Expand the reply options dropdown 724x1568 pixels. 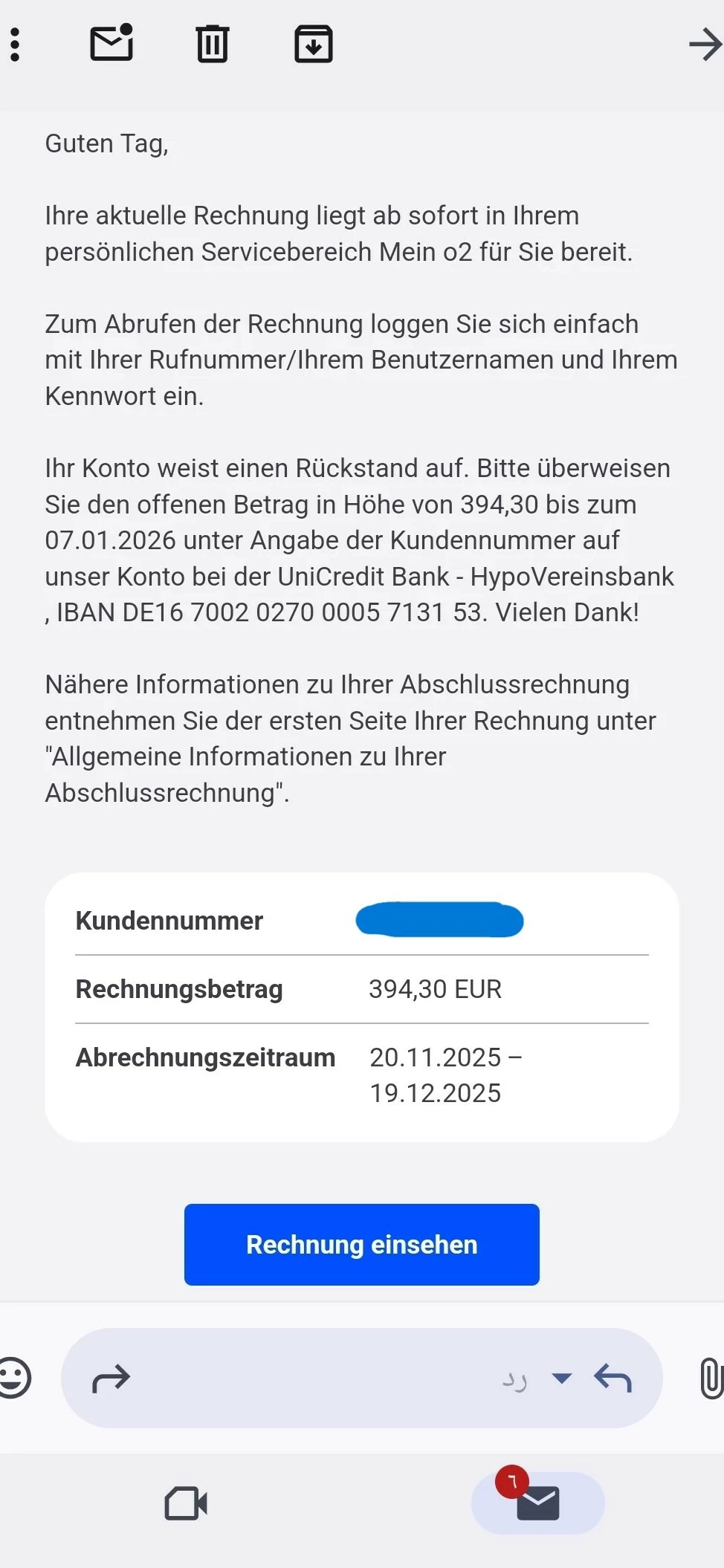pyautogui.click(x=562, y=1379)
